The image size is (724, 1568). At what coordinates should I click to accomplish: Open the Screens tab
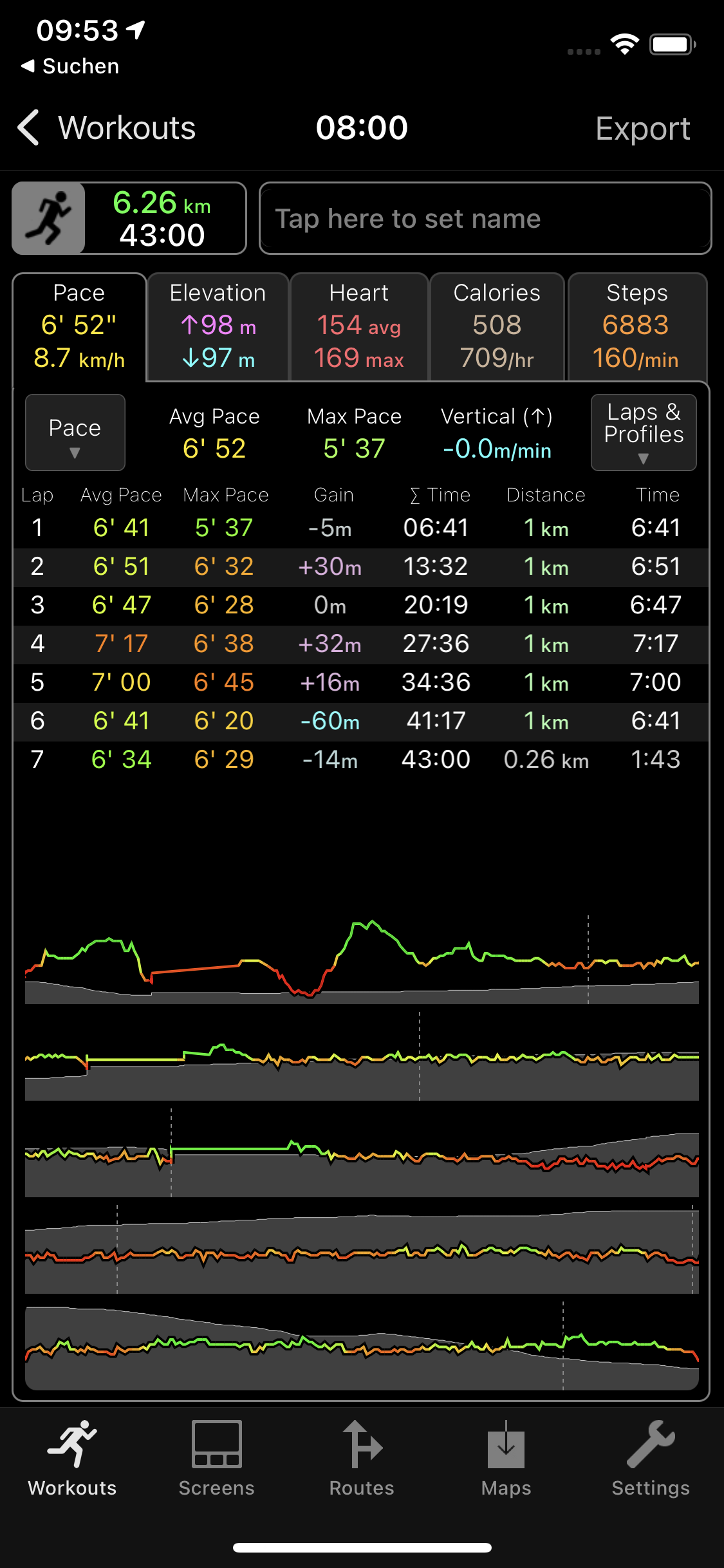(x=217, y=1459)
